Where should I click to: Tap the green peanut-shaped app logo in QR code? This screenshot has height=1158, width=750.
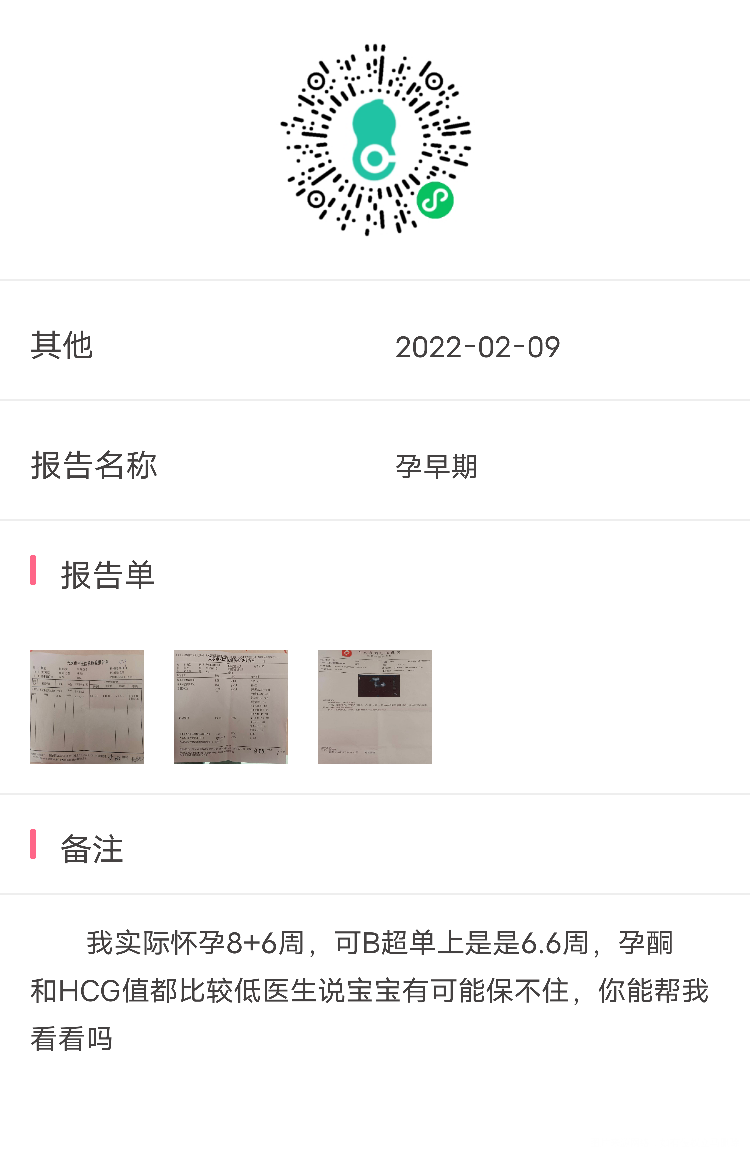click(x=375, y=137)
